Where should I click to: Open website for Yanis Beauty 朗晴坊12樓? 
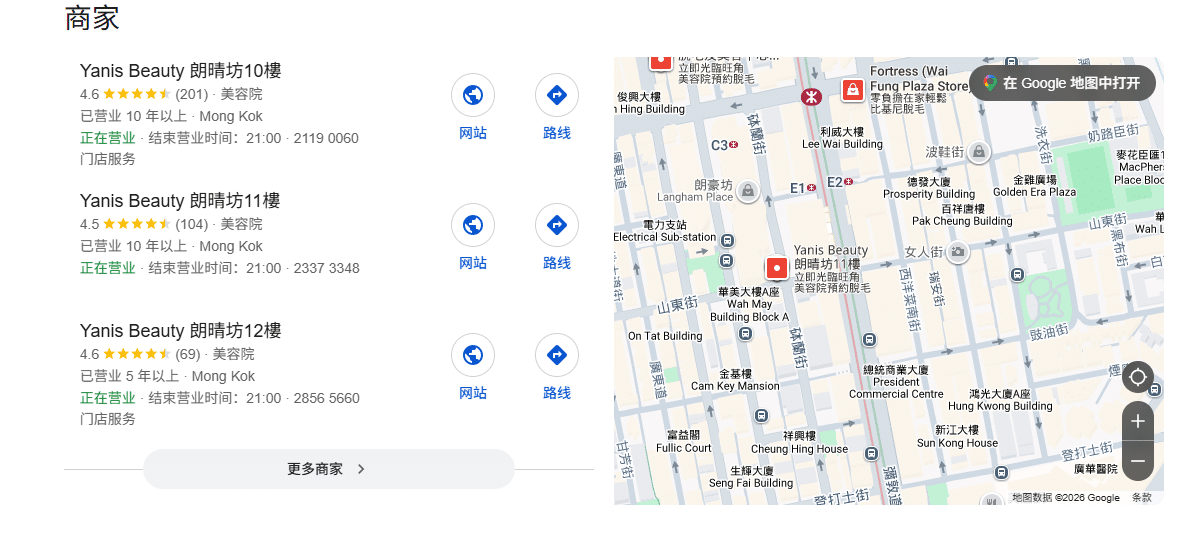coord(472,367)
